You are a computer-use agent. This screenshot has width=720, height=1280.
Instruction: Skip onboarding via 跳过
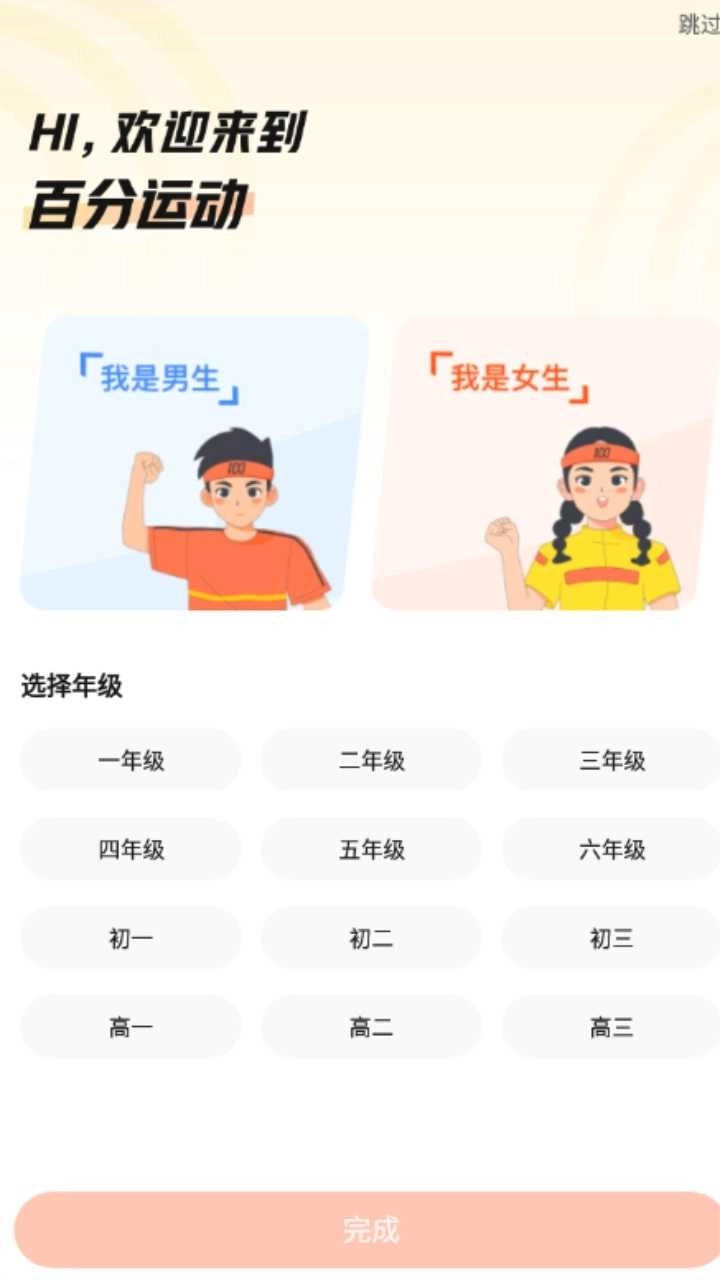[x=699, y=25]
